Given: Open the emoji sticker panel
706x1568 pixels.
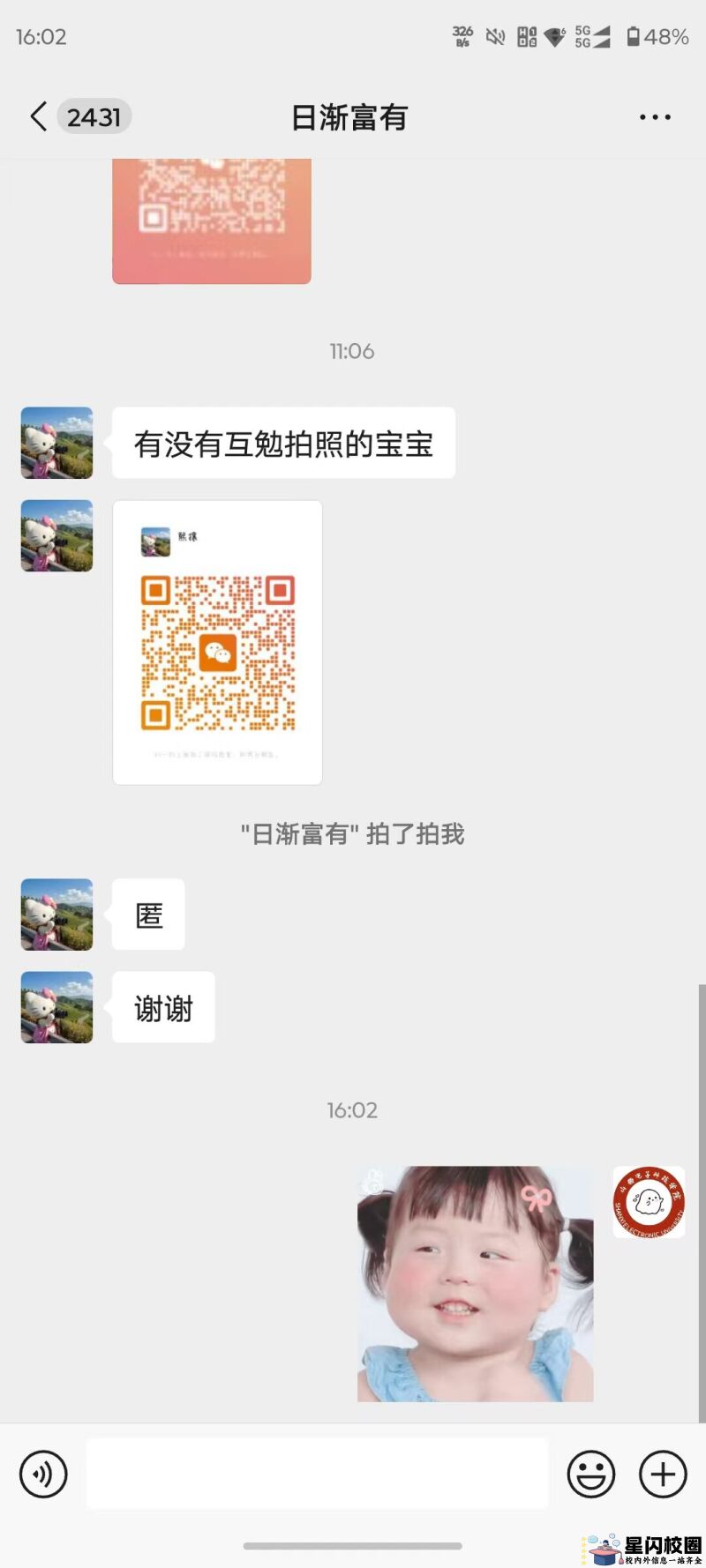Looking at the screenshot, I should pos(590,1474).
